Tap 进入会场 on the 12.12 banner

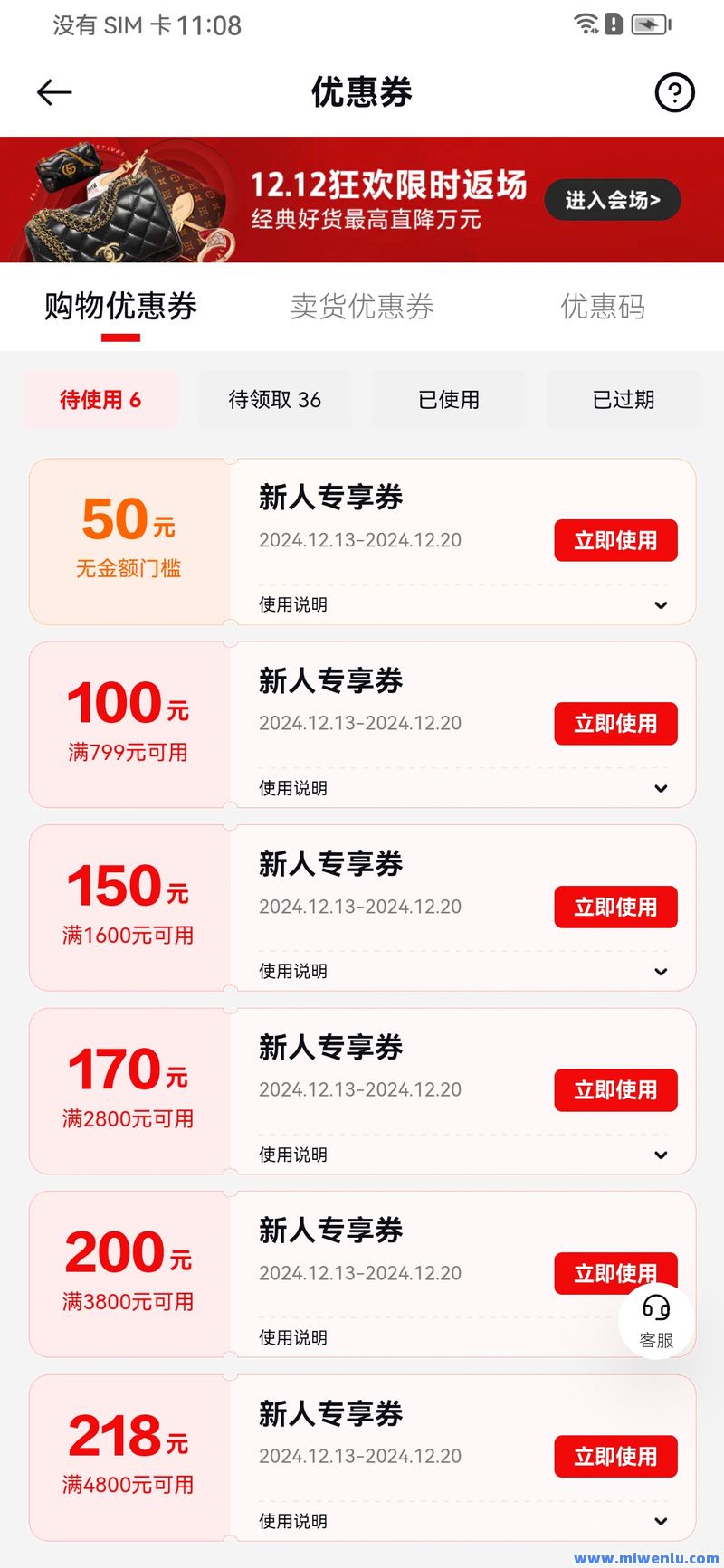click(613, 201)
